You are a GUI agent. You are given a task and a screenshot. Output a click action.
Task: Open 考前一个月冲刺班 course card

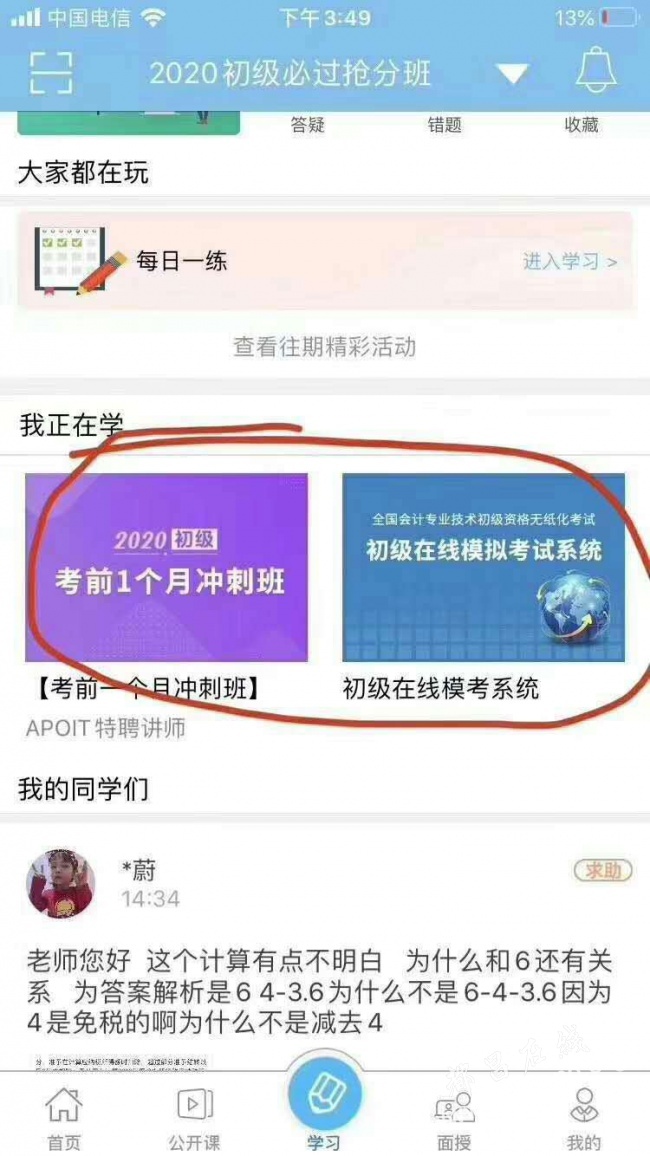point(167,568)
